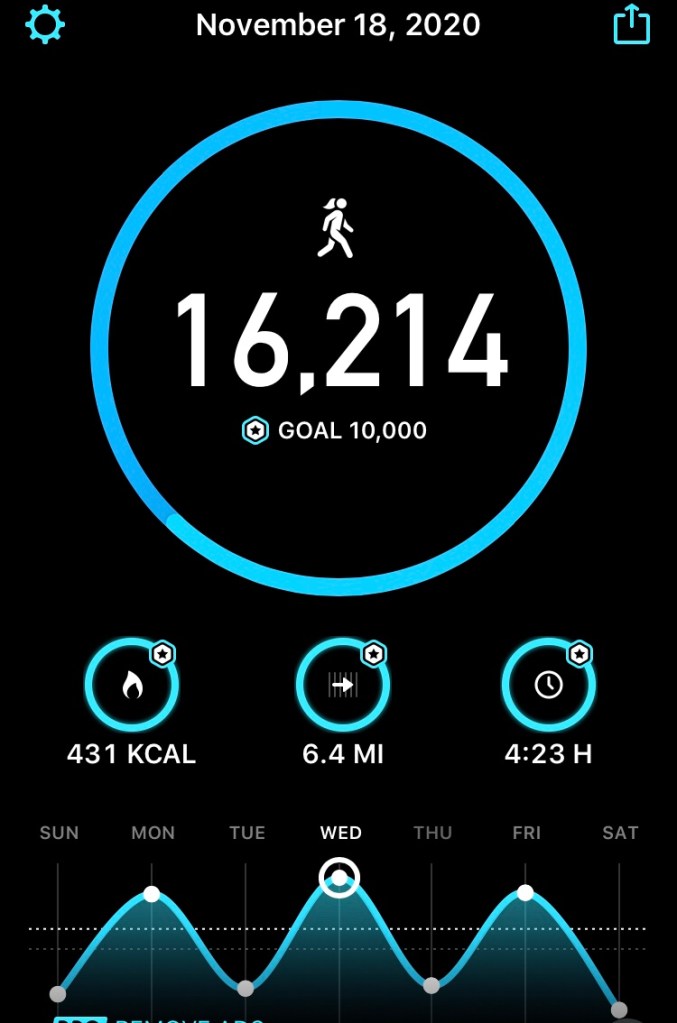Open the 431 KCAL calories ring

(x=132, y=685)
